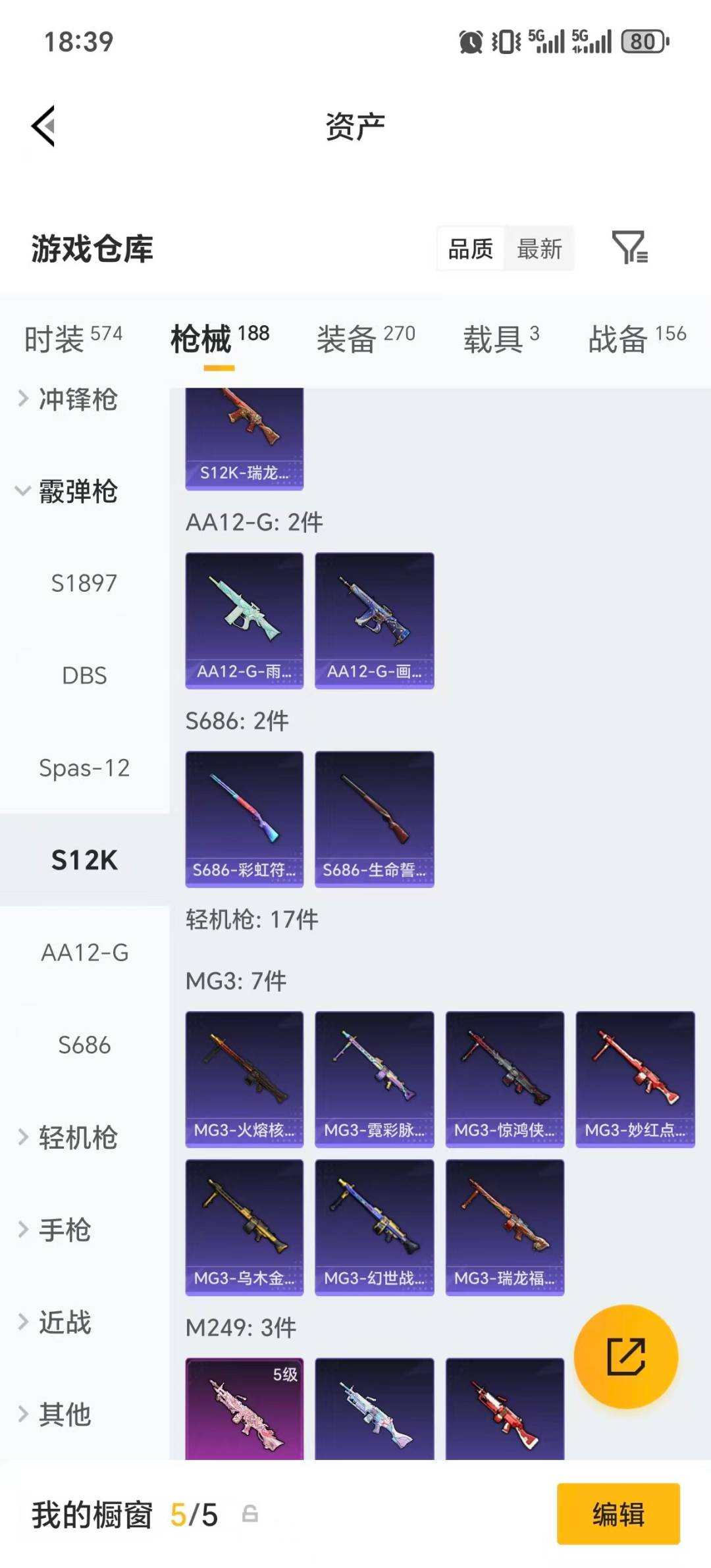Click the back arrow at top left
Viewport: 711px width, 1568px height.
click(x=42, y=125)
